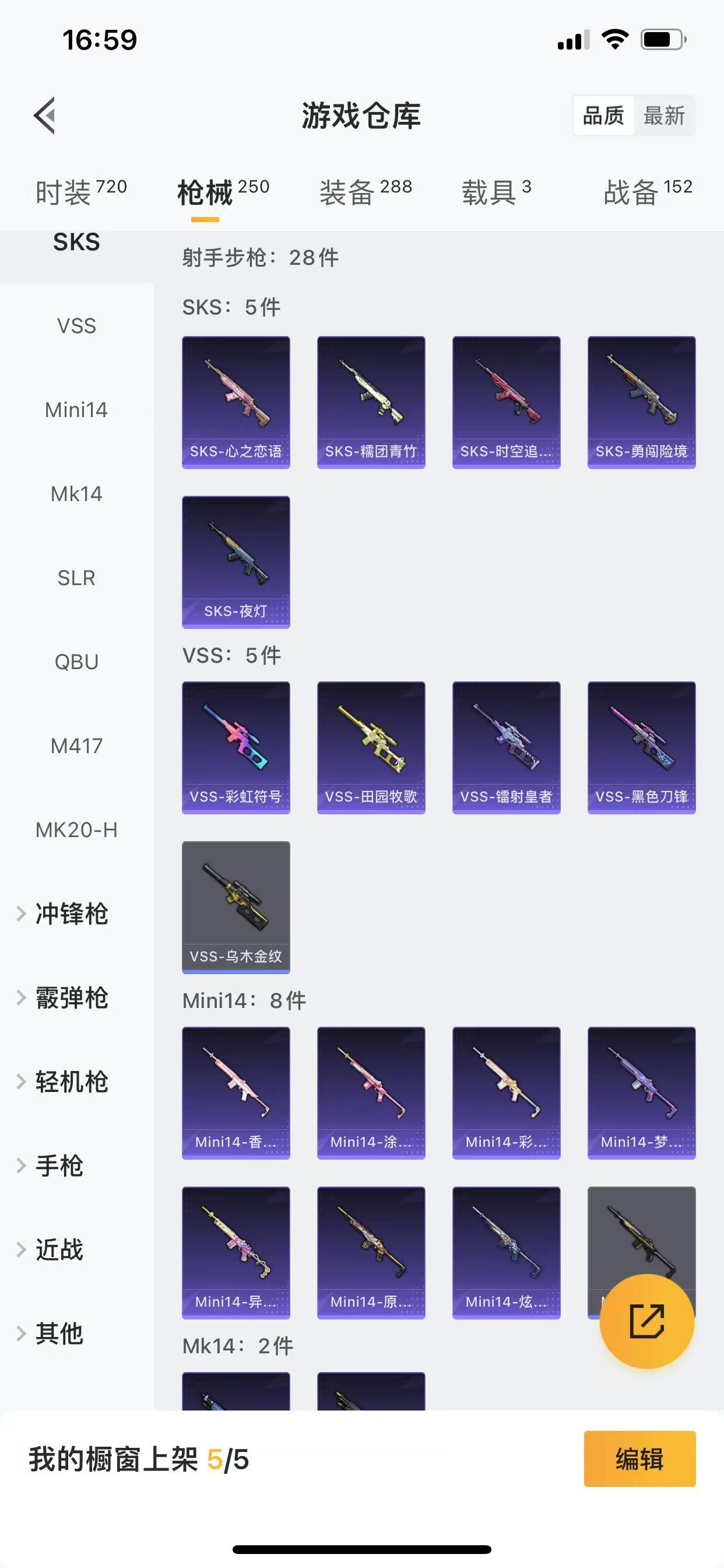724x1568 pixels.
Task: Go back using the top-left arrow
Action: 45,115
